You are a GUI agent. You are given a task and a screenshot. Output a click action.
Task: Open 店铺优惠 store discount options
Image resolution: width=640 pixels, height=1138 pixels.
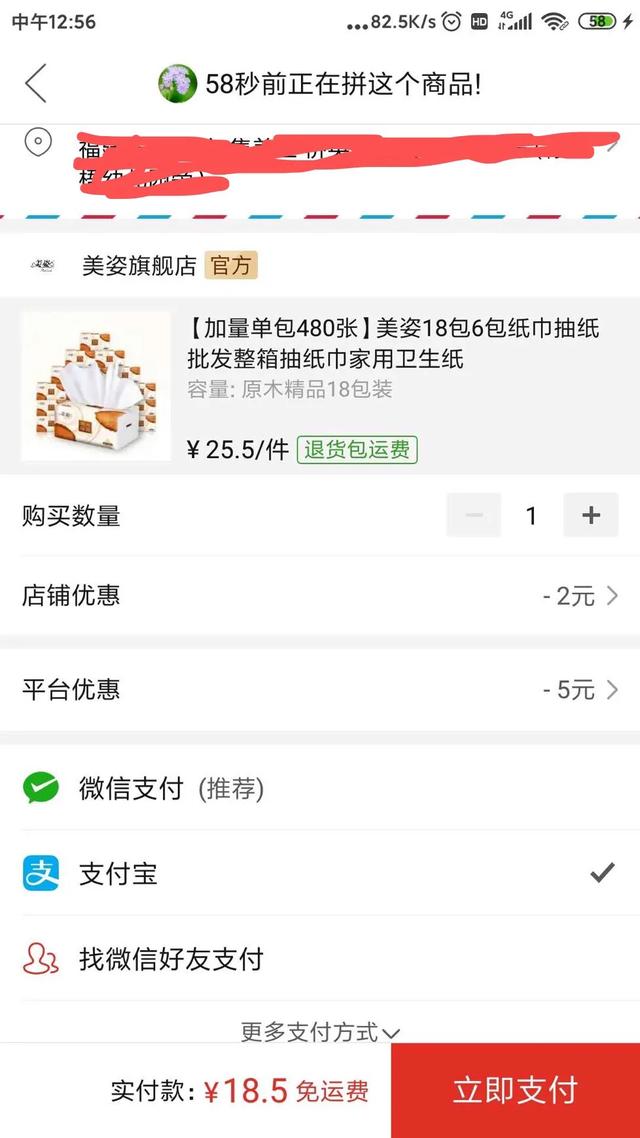(x=320, y=596)
